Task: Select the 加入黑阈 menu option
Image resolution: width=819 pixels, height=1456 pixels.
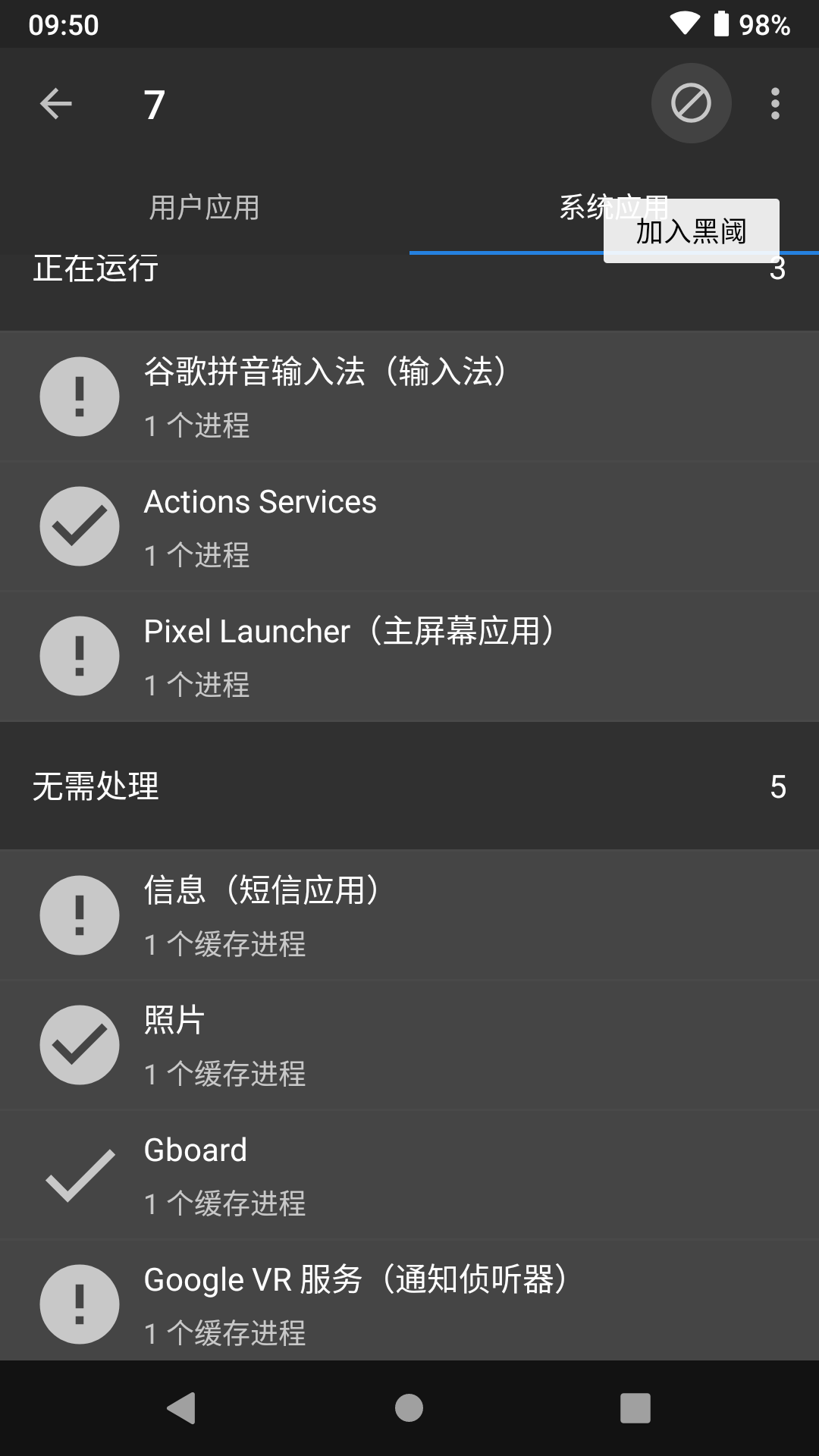Action: (x=691, y=231)
